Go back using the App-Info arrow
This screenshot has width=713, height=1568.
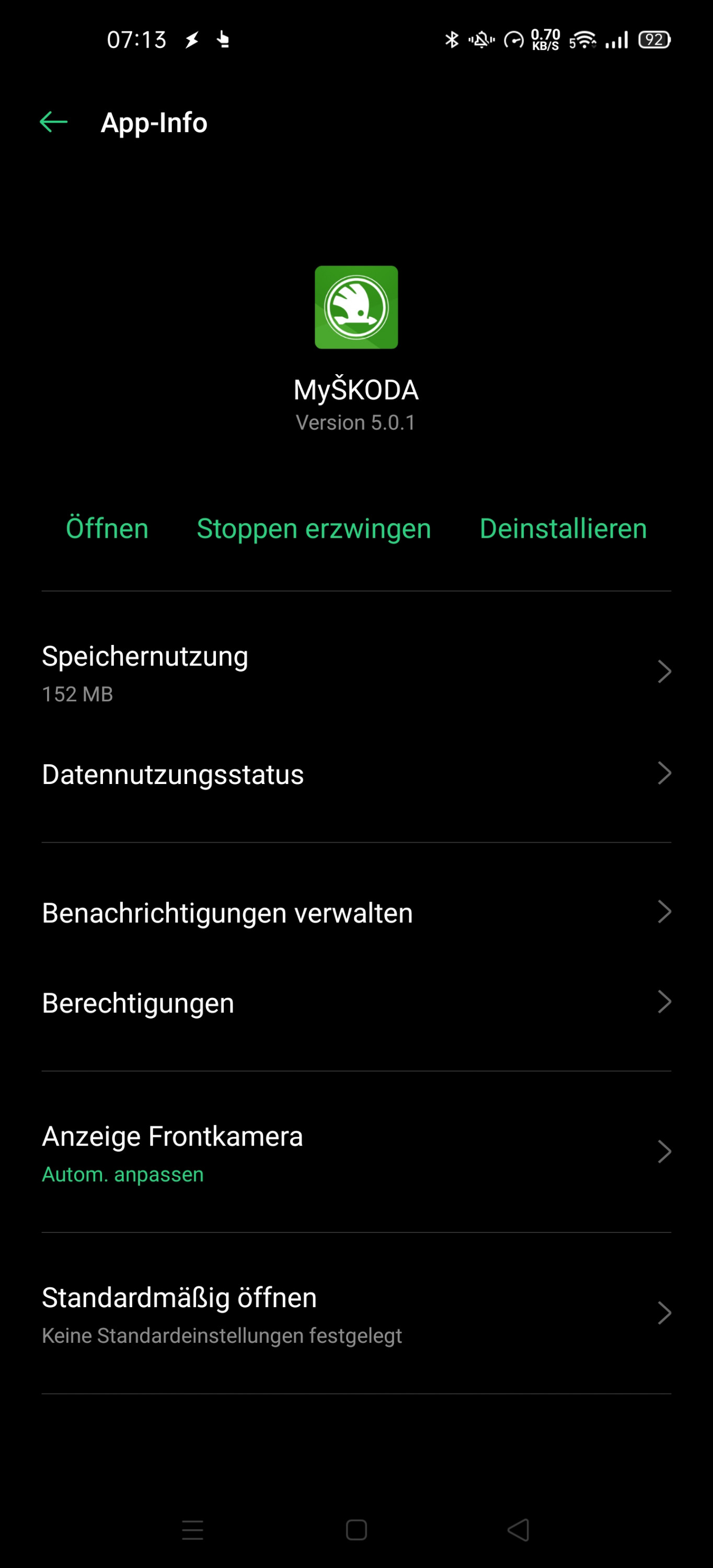coord(54,122)
